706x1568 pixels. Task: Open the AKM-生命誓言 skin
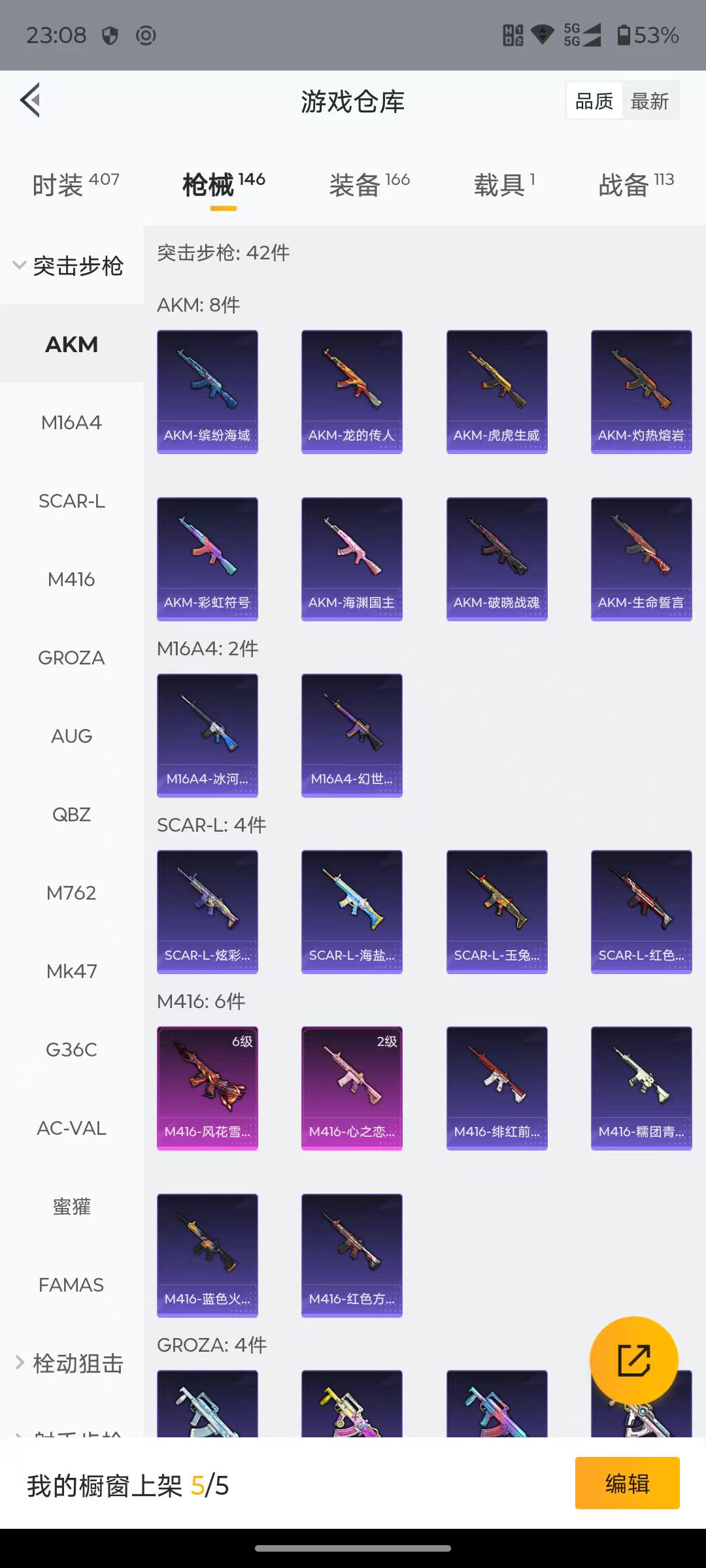click(x=641, y=559)
